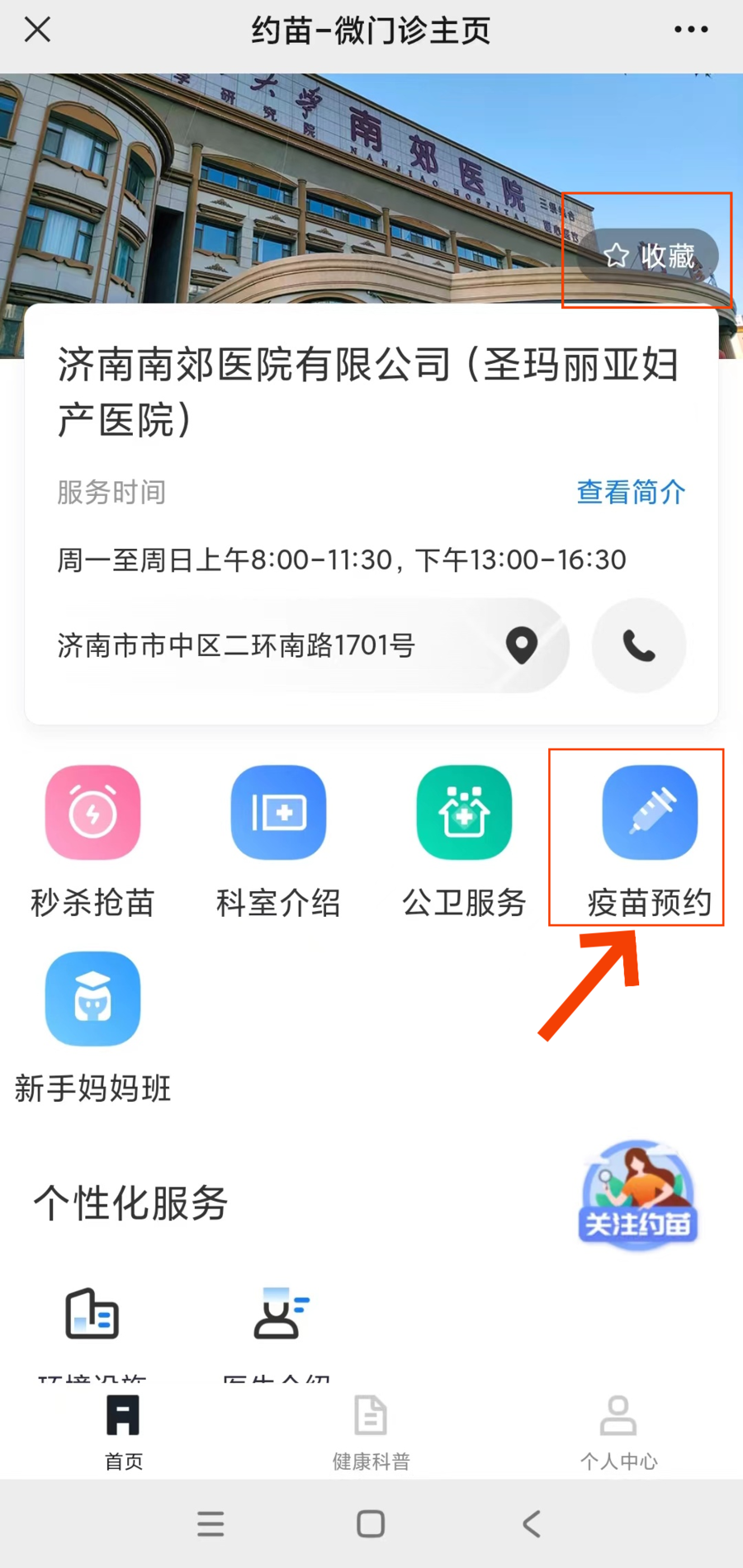
Task: Open the three-dot overflow menu
Action: point(690,30)
